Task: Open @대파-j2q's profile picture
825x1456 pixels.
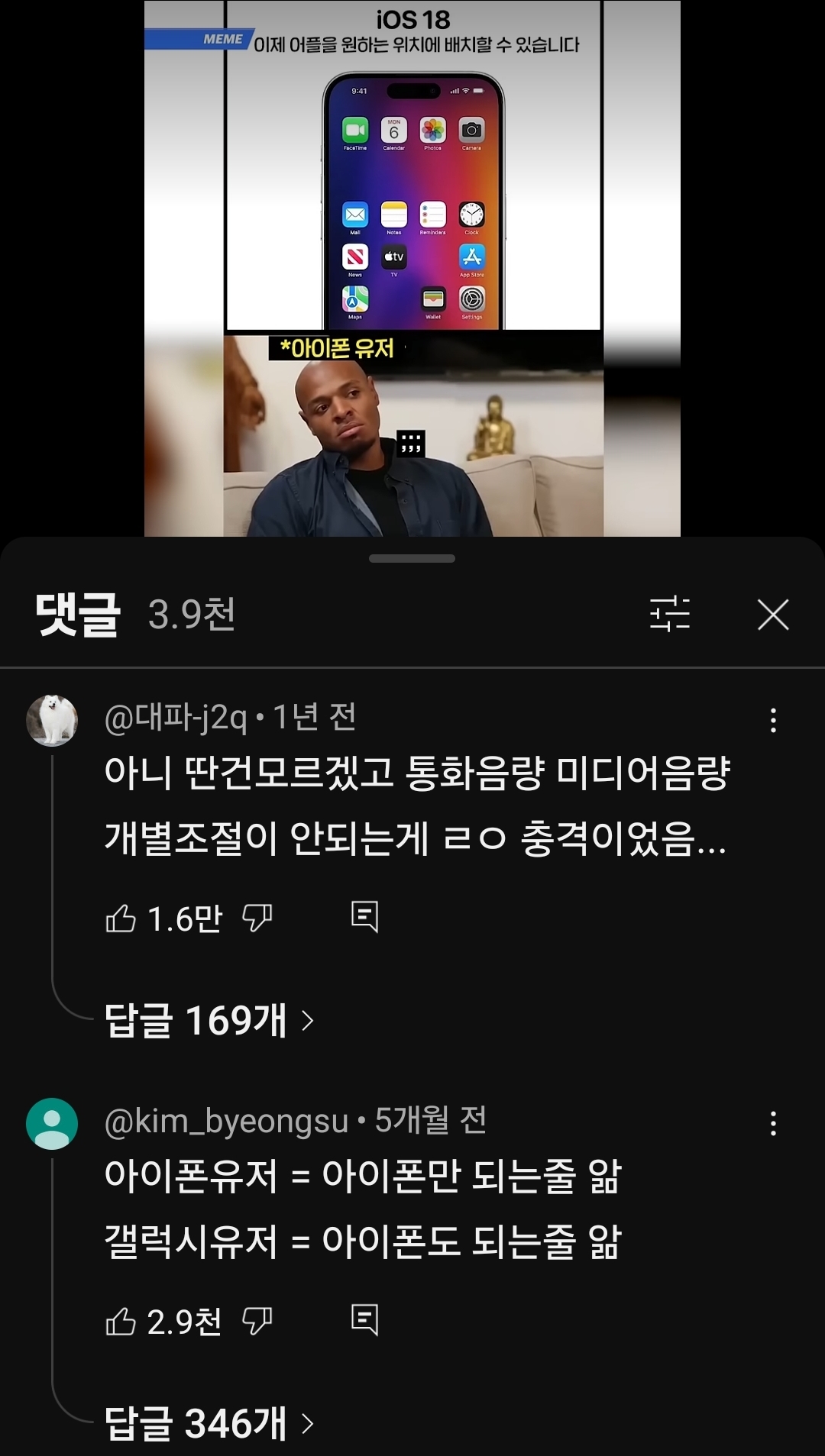Action: coord(52,720)
